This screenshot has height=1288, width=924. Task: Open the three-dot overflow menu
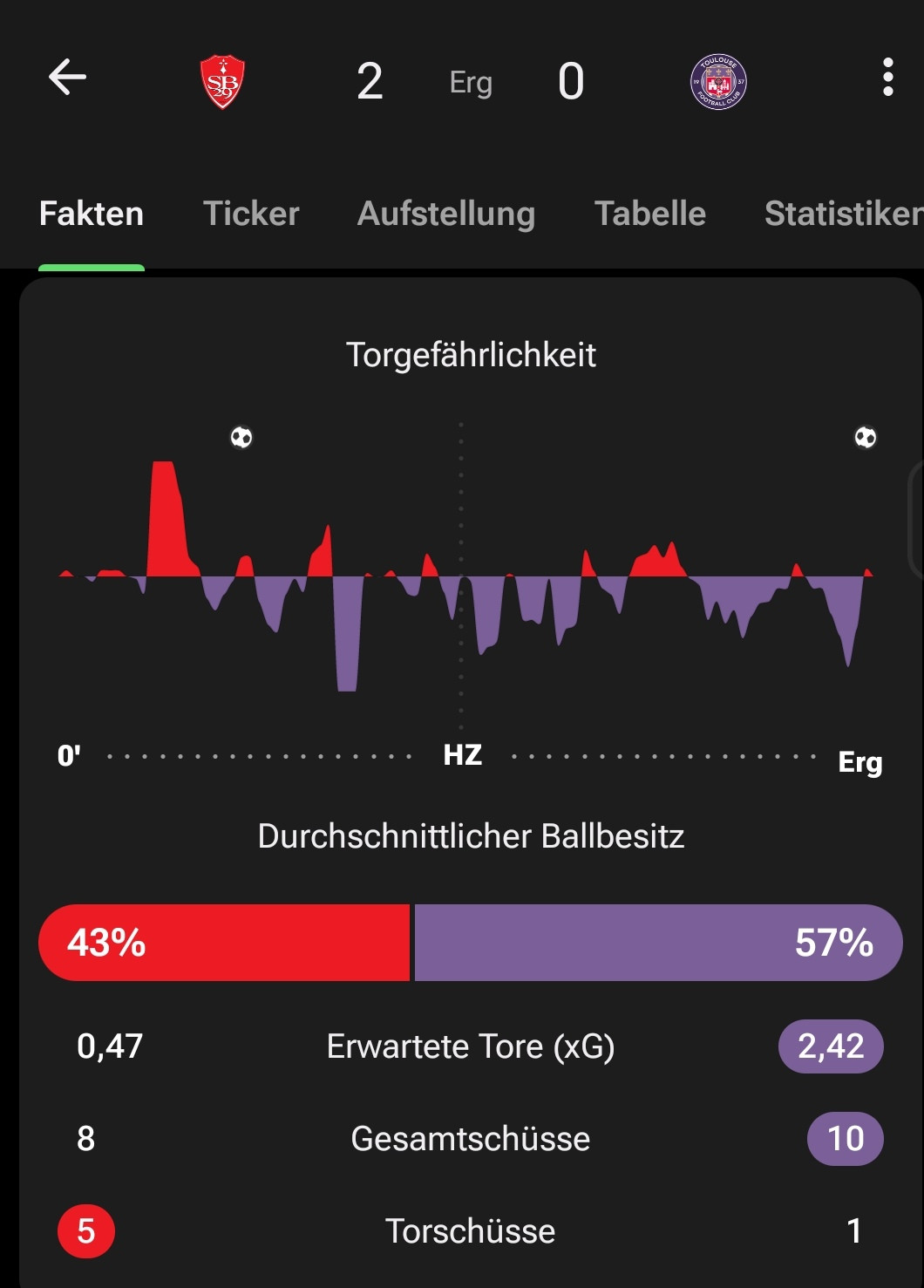coord(887,78)
